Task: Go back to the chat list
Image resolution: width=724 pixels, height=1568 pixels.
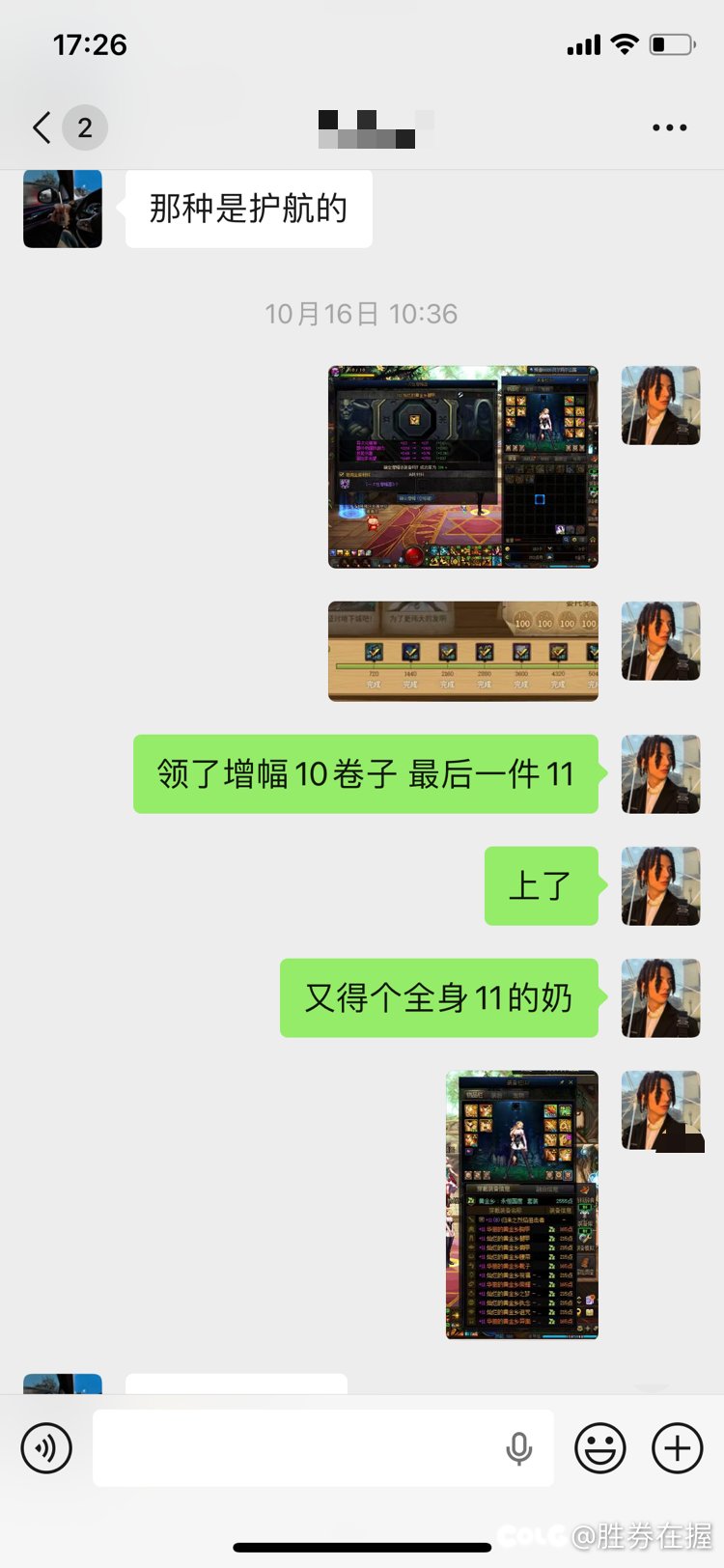Action: (x=42, y=127)
